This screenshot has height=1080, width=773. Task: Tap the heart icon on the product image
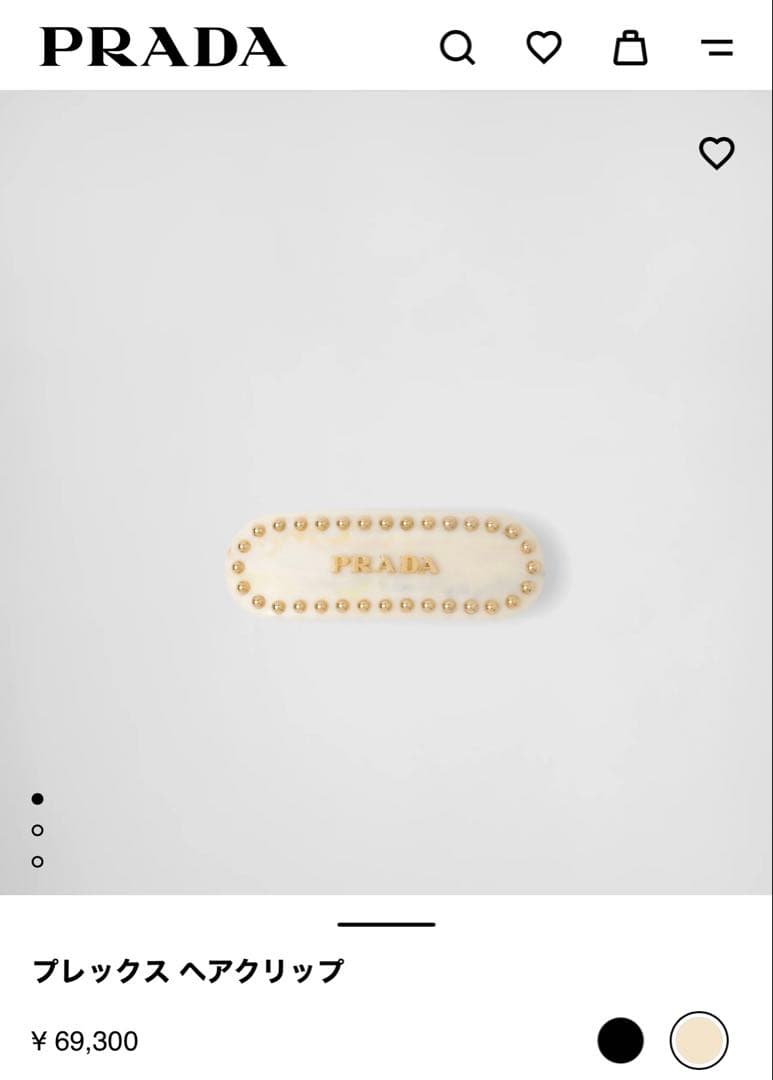point(717,154)
